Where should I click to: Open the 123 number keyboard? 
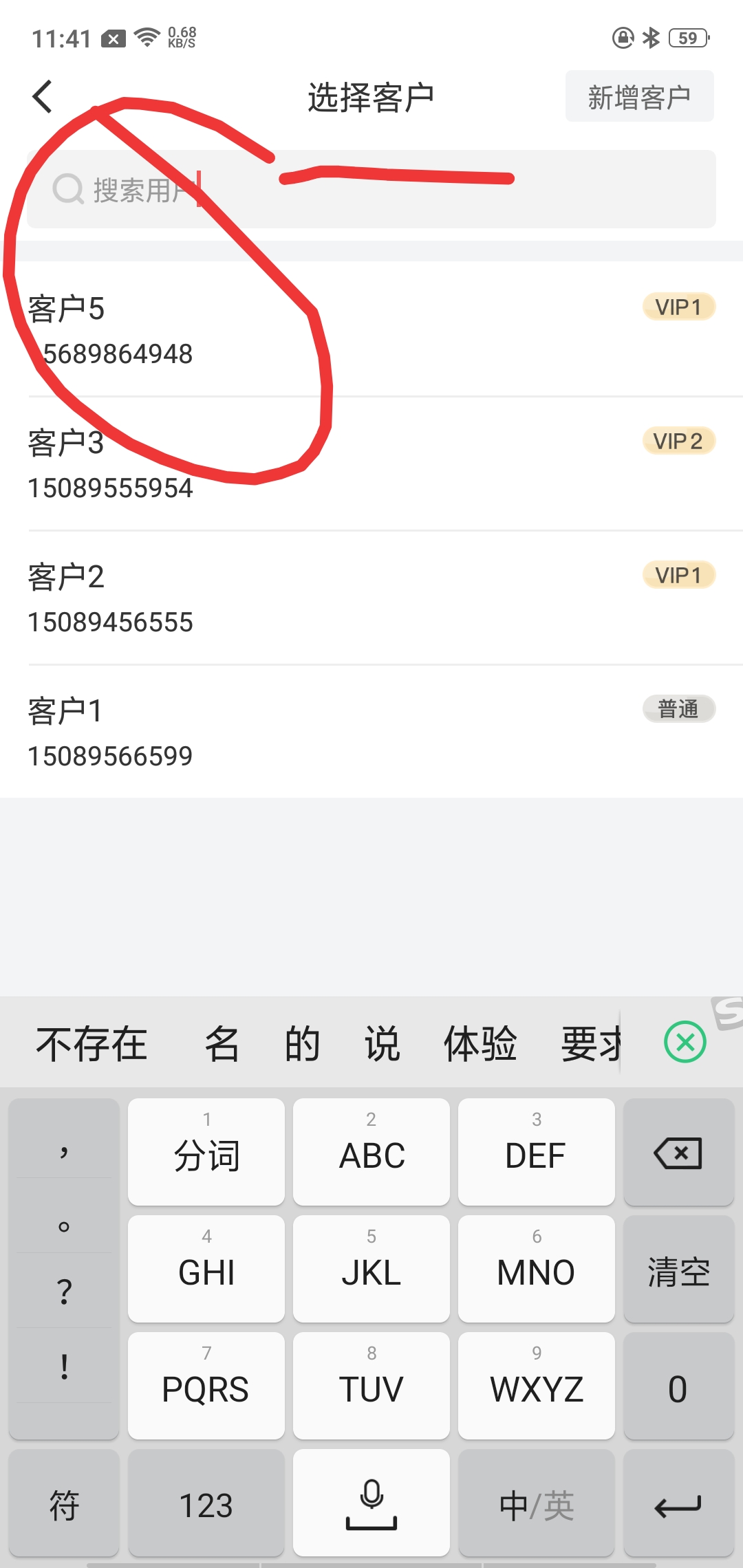206,1503
